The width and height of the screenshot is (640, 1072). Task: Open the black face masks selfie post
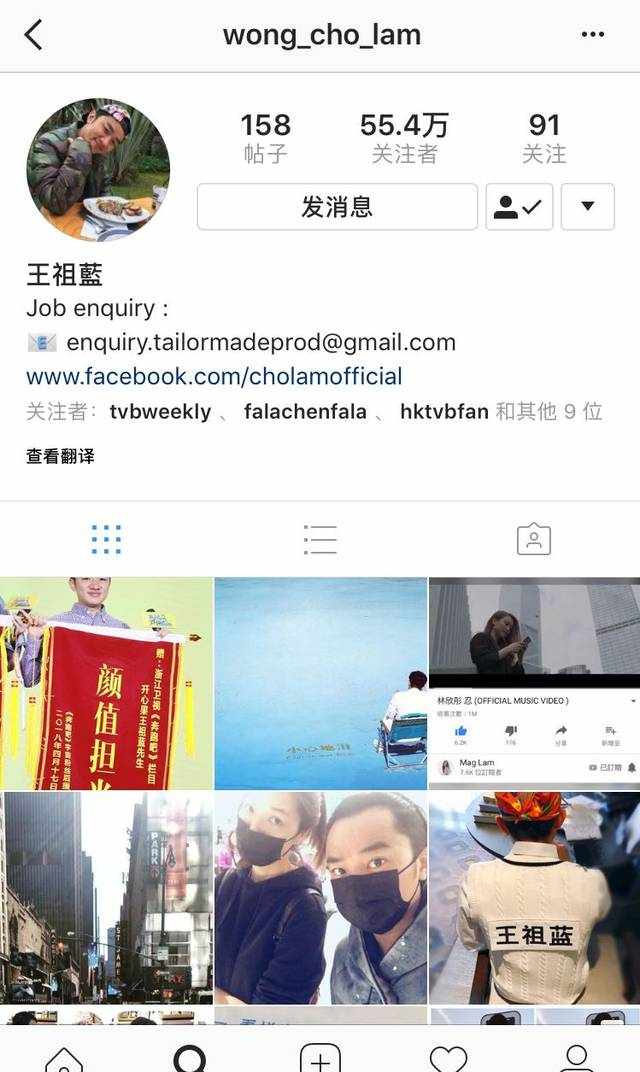[320, 897]
